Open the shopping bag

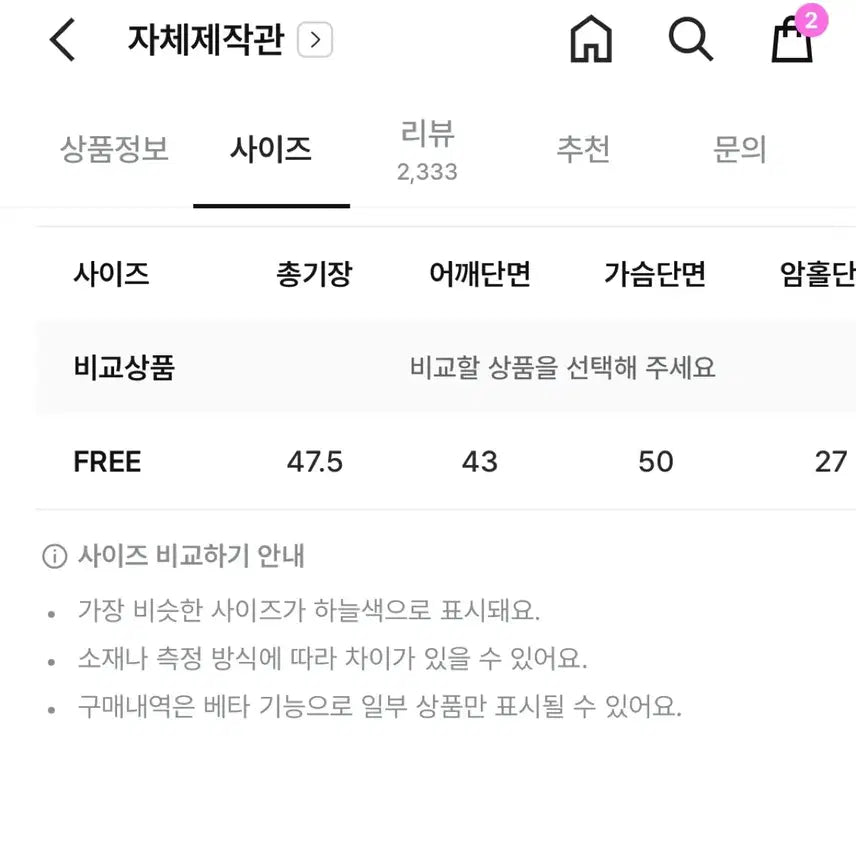792,41
